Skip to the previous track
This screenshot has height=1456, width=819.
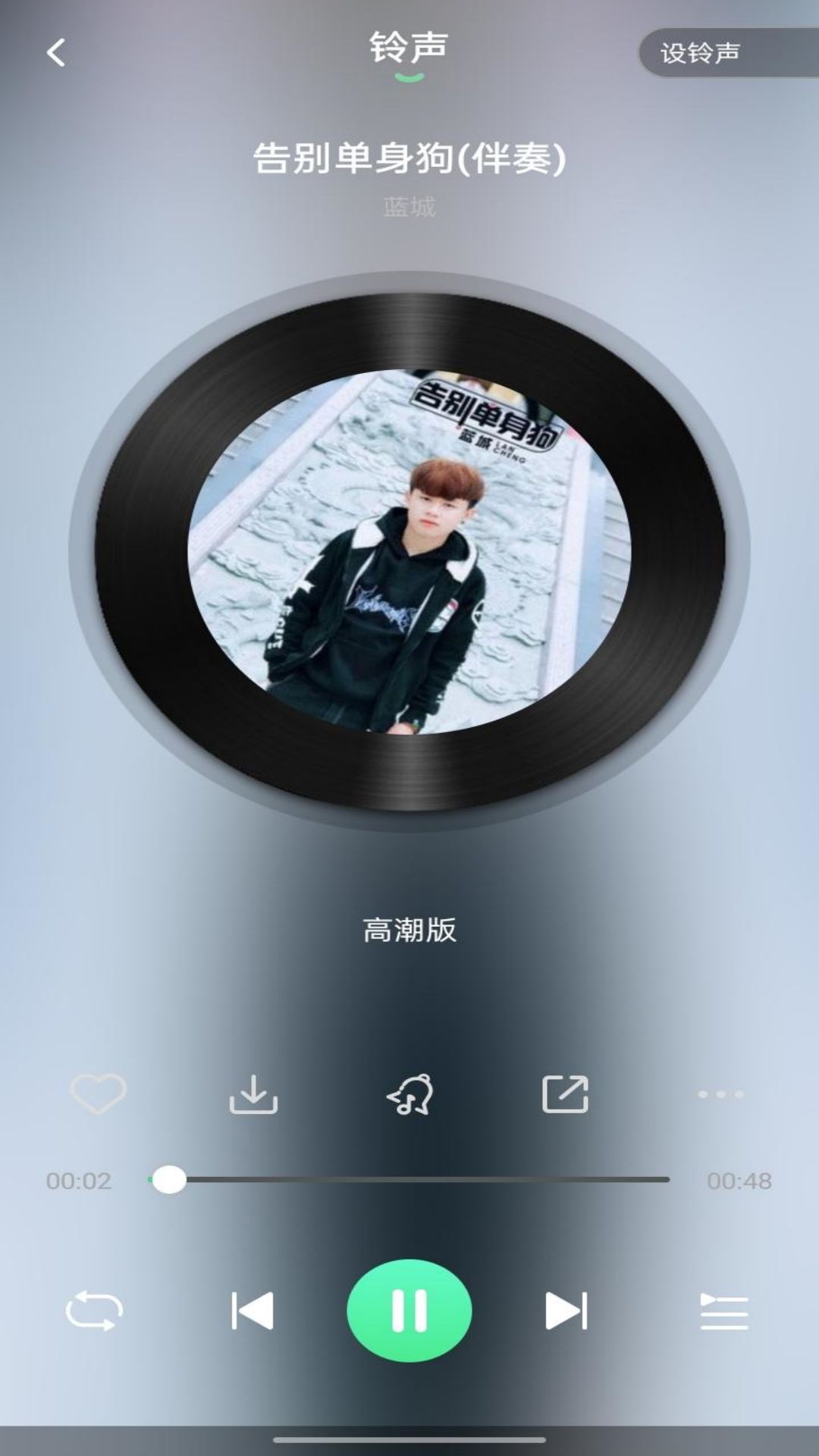click(252, 1311)
